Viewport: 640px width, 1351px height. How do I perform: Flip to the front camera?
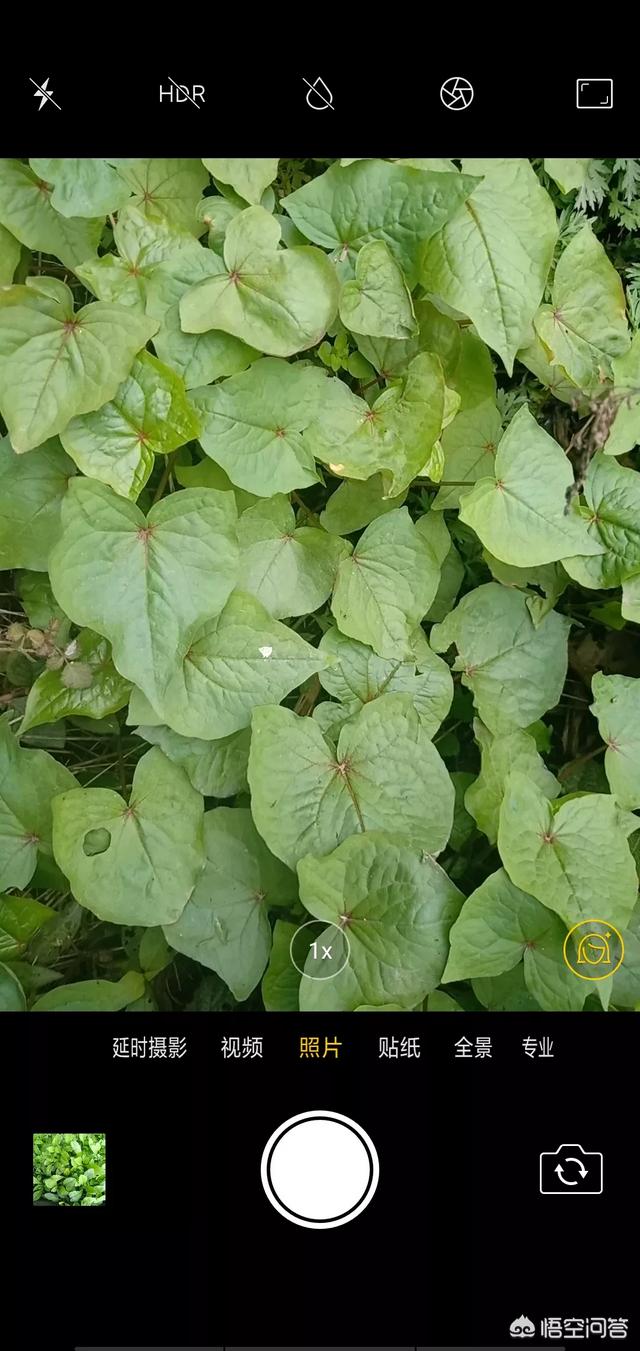(571, 1169)
